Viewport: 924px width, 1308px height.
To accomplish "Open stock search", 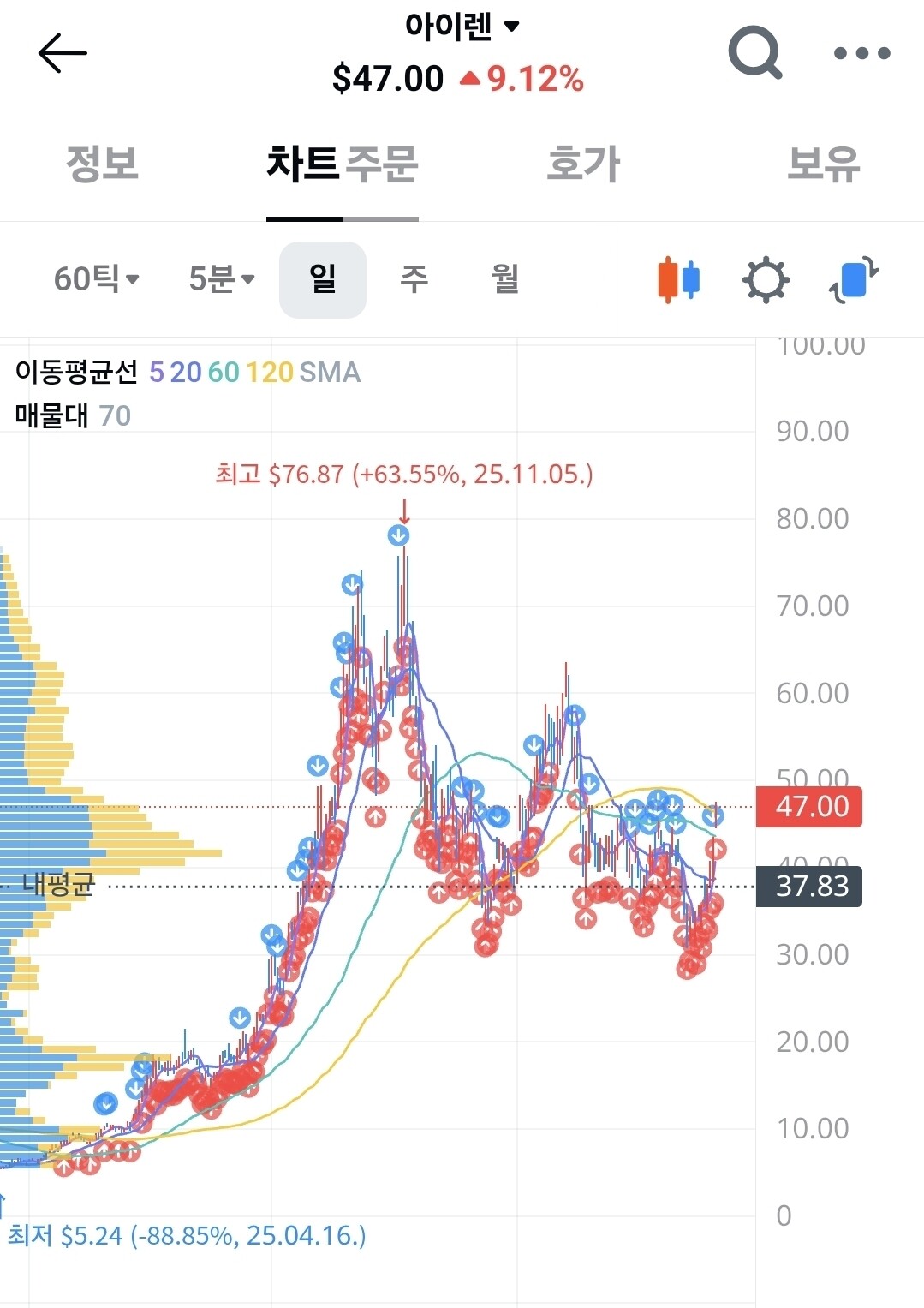I will point(754,53).
